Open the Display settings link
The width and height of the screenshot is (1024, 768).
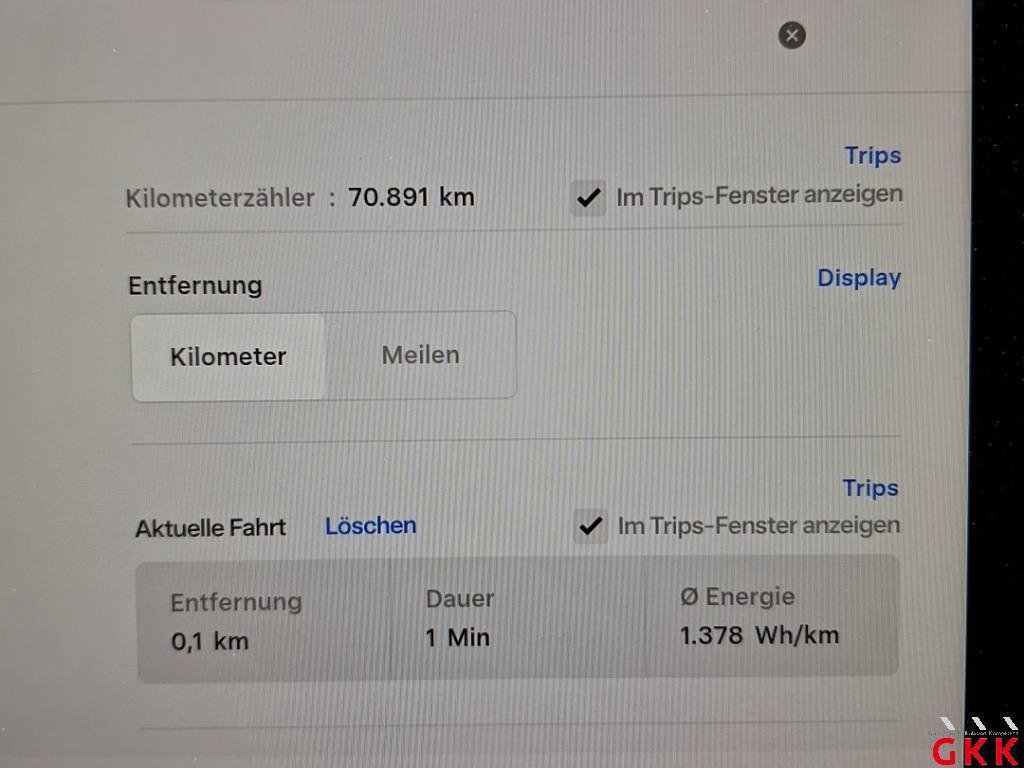pos(858,278)
